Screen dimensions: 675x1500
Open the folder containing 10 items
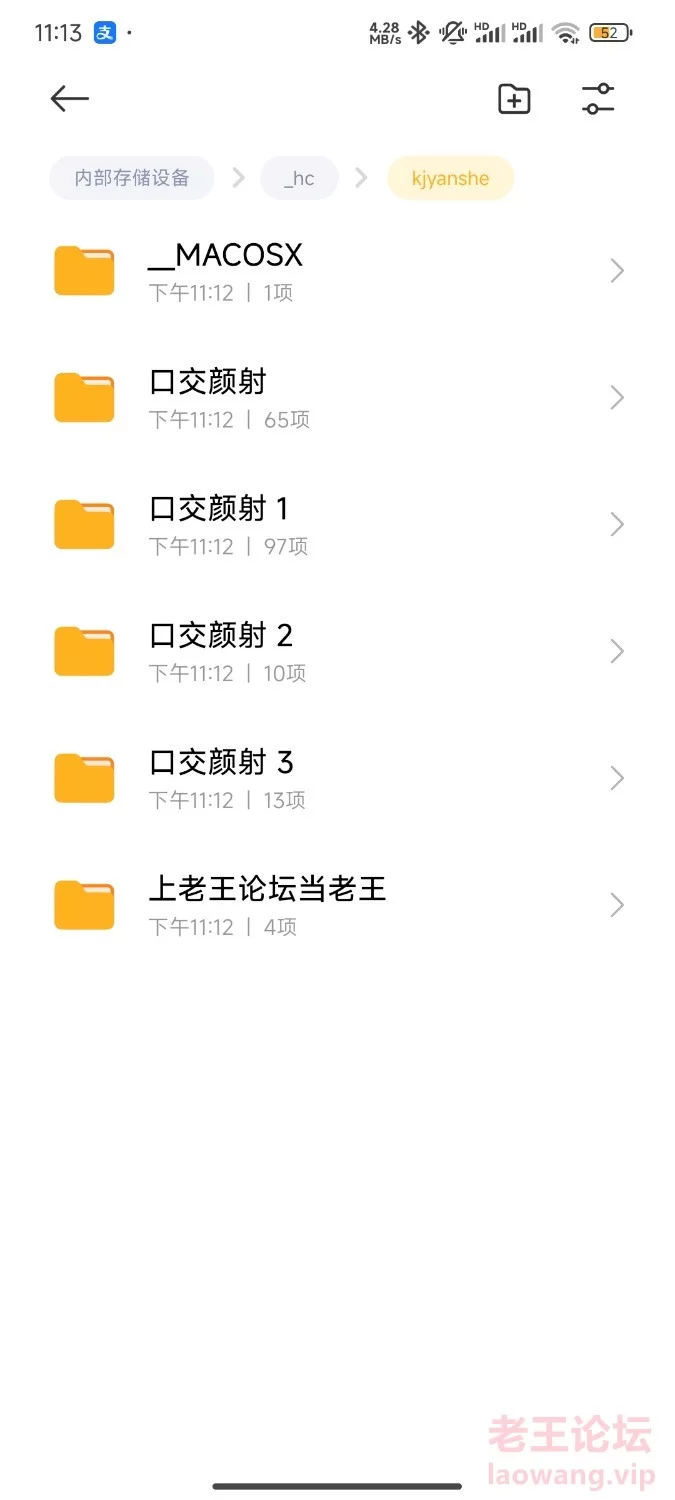[337, 652]
